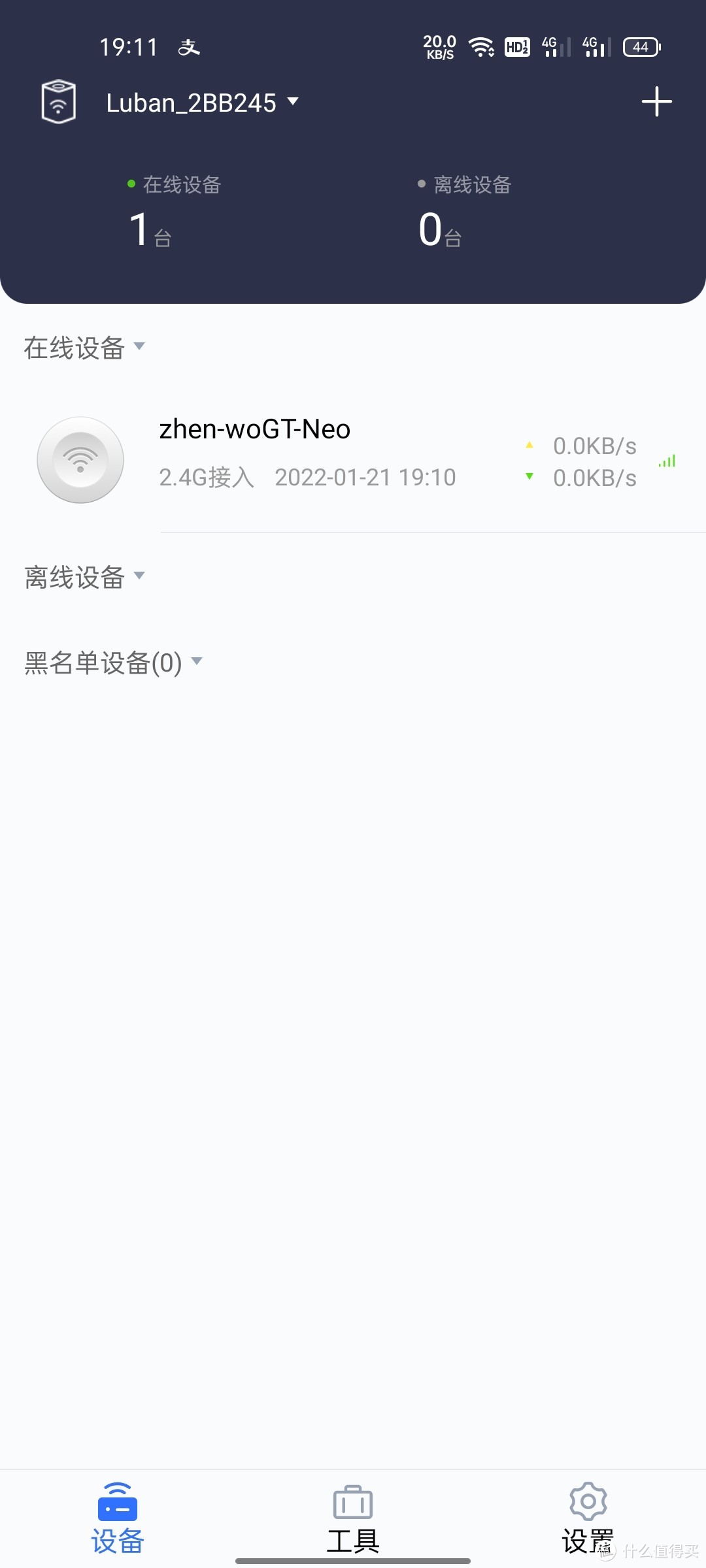Tap the Wi-Fi status icon in status bar
This screenshot has height=1568, width=706.
[x=479, y=46]
